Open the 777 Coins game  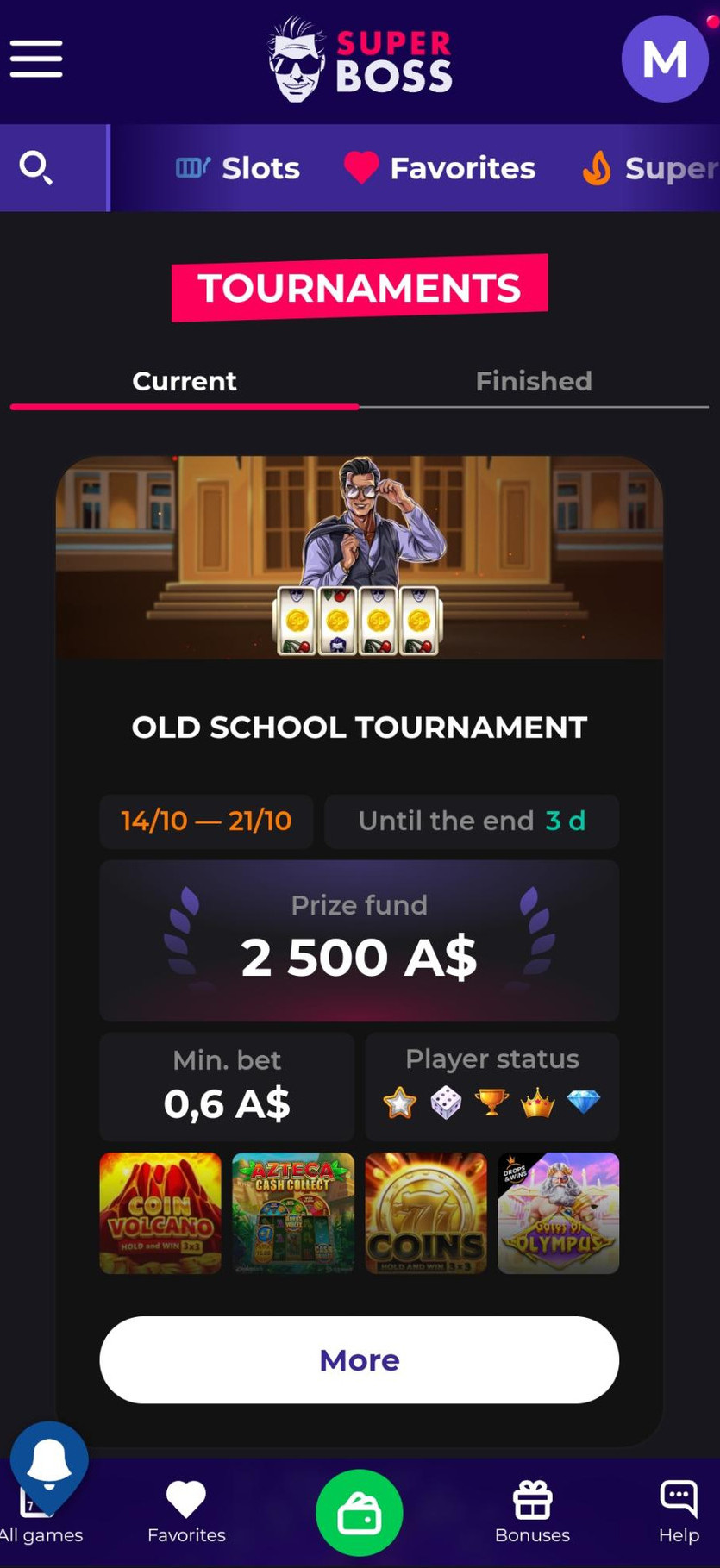[x=426, y=1213]
